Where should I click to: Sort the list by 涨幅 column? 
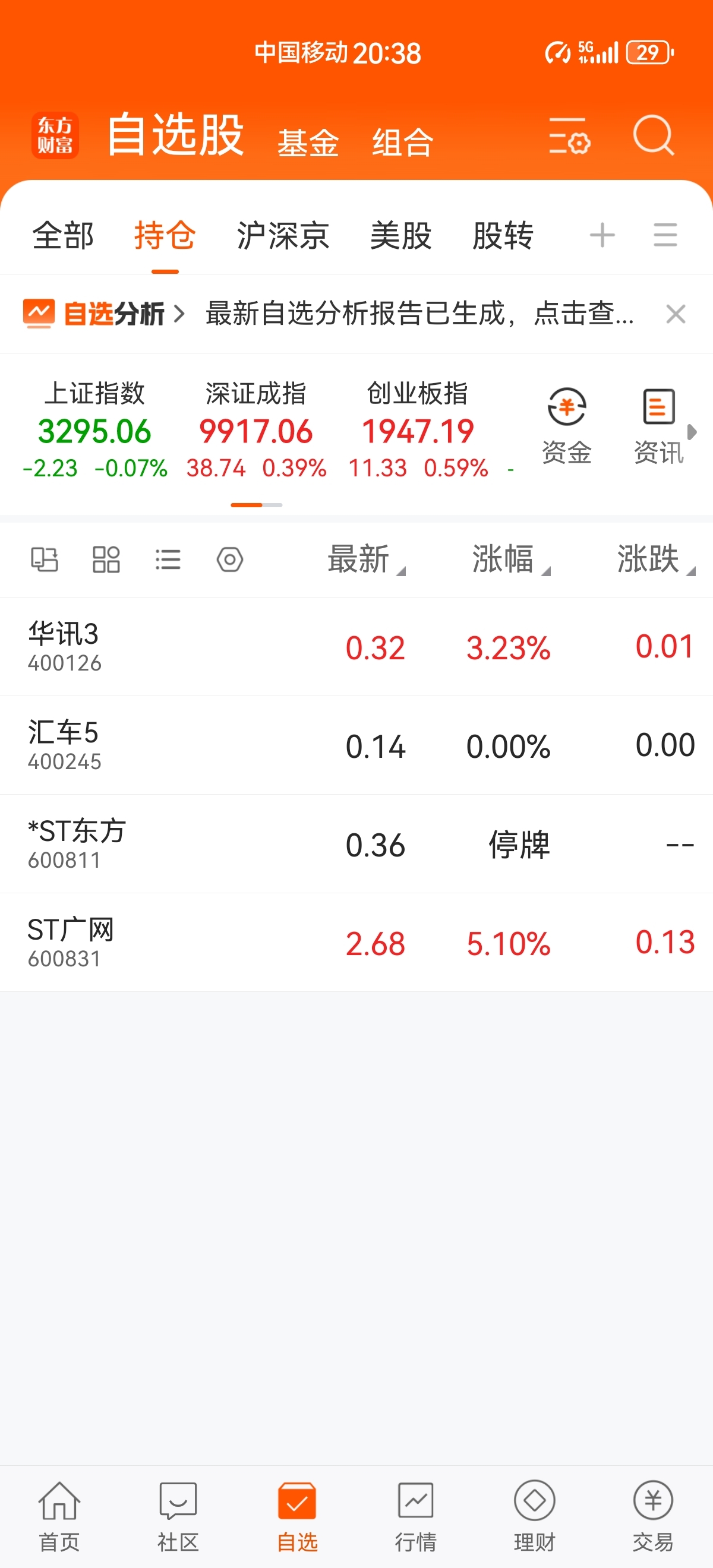pyautogui.click(x=511, y=559)
